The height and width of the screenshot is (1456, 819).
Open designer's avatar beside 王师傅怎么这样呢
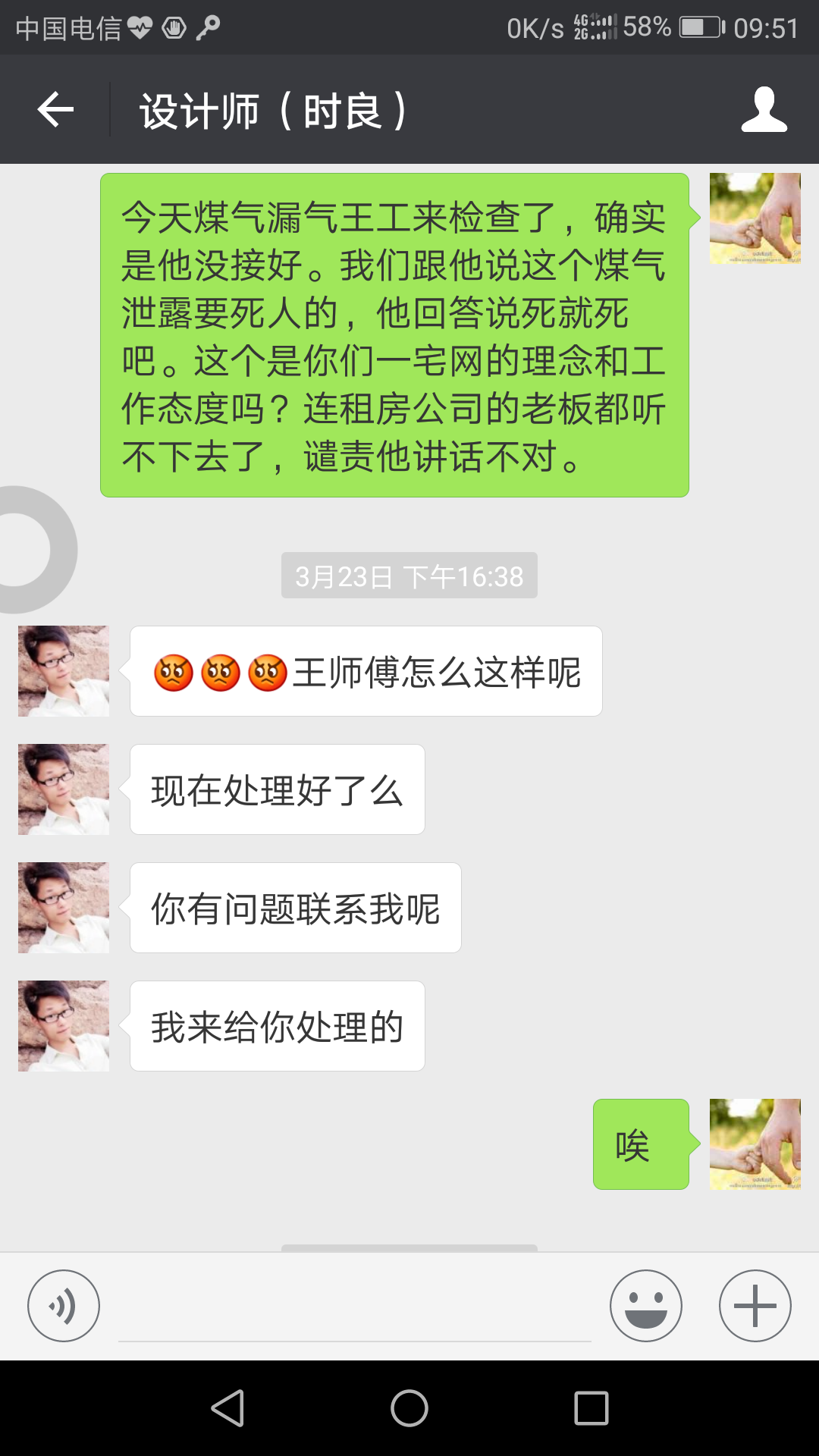click(64, 671)
